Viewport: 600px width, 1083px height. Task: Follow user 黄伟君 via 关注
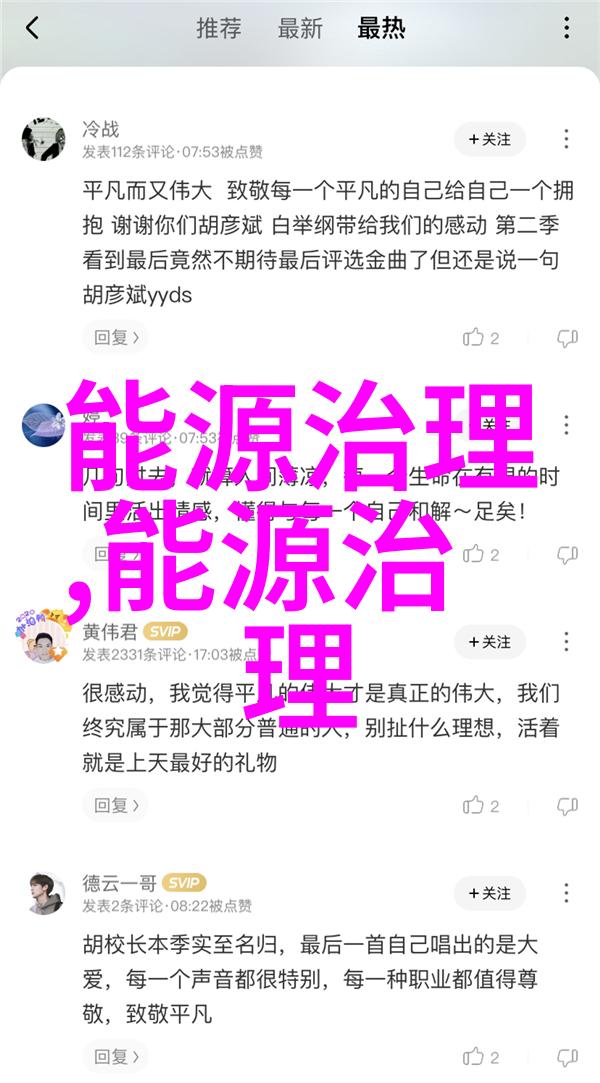(490, 642)
